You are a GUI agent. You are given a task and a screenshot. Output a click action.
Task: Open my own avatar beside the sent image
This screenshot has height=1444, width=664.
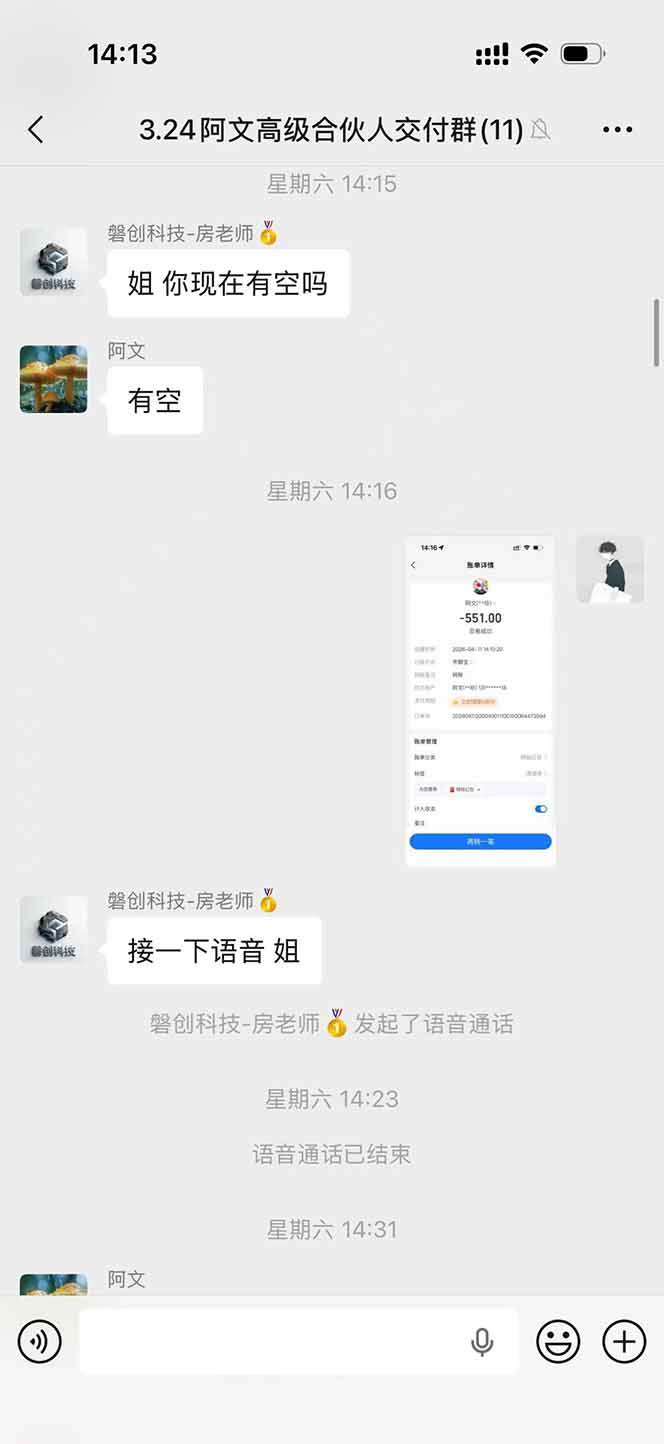610,570
